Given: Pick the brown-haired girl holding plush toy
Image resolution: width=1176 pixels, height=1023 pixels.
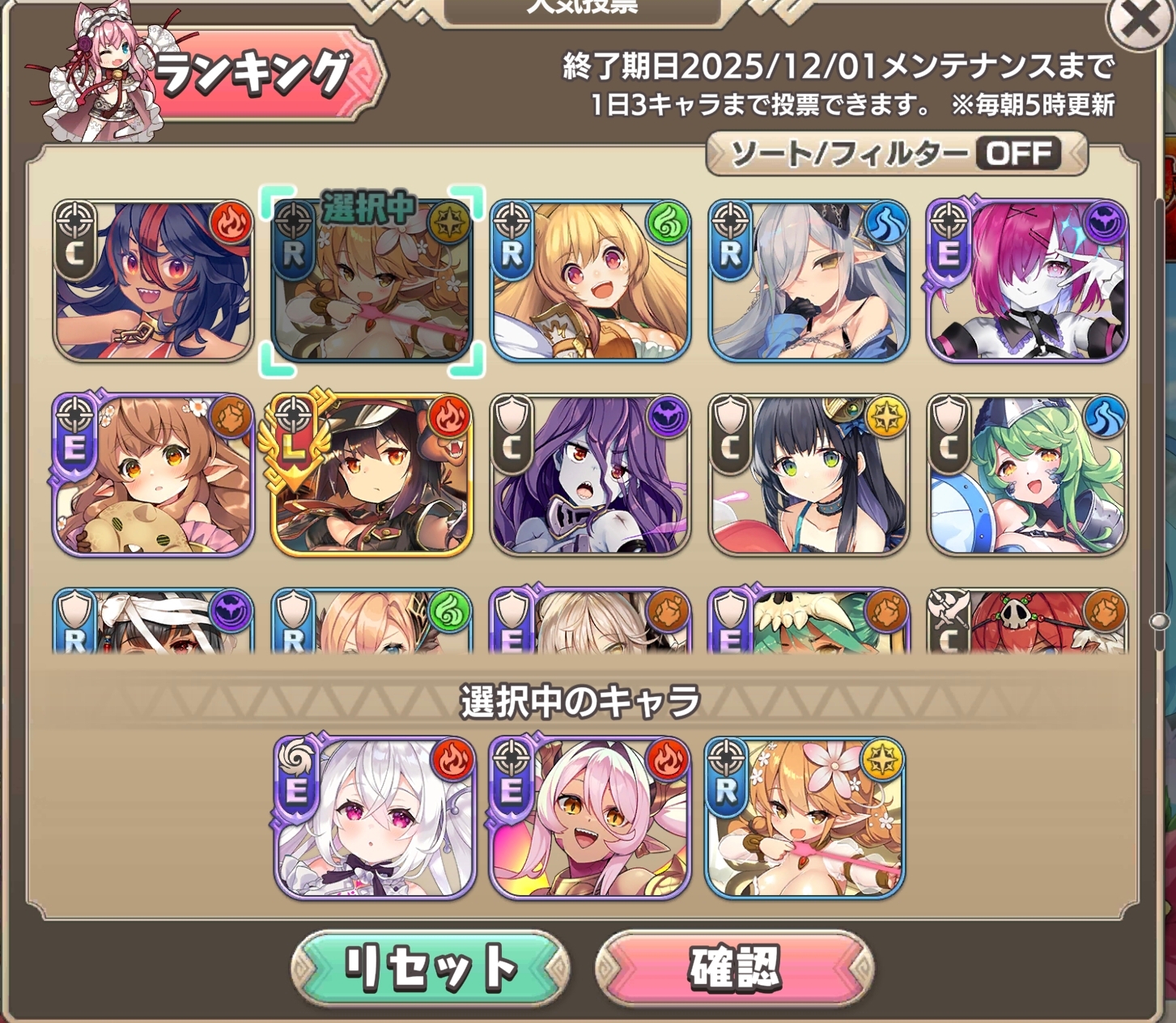Looking at the screenshot, I should (x=153, y=475).
